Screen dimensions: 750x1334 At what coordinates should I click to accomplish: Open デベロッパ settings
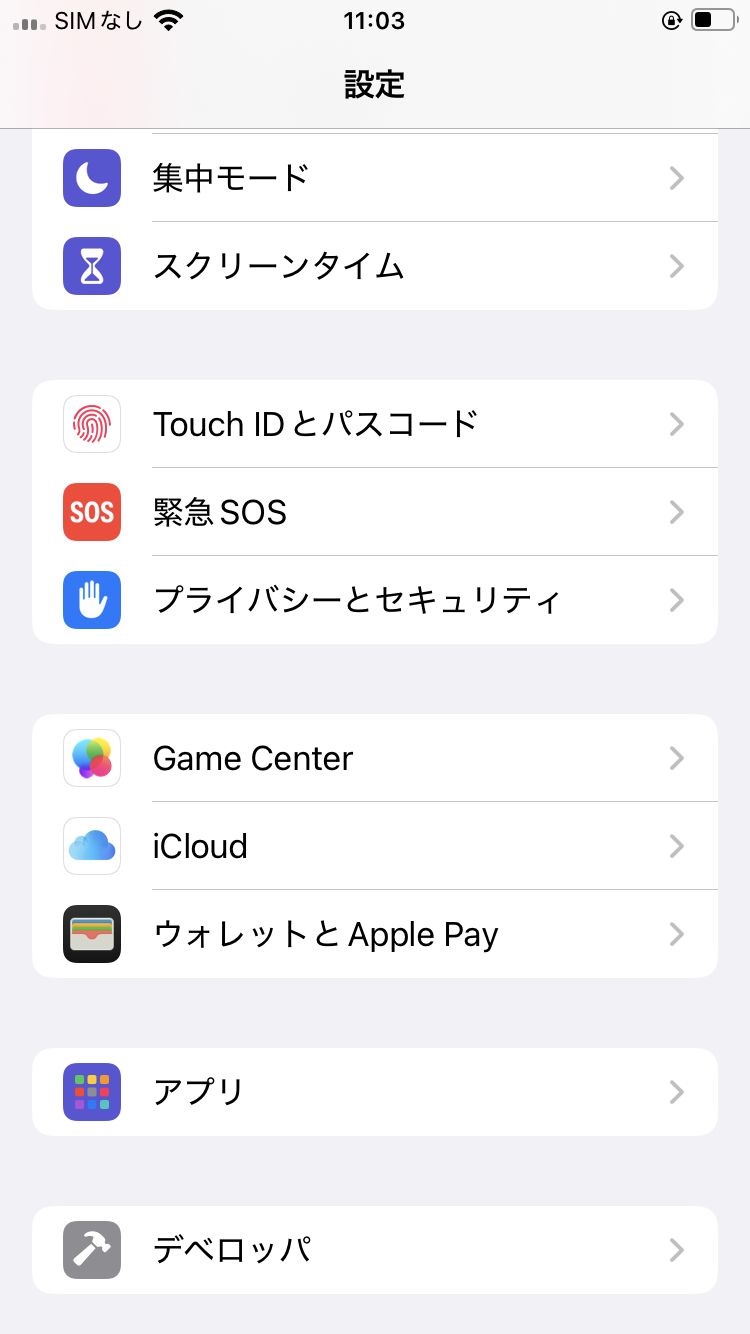[x=374, y=1250]
